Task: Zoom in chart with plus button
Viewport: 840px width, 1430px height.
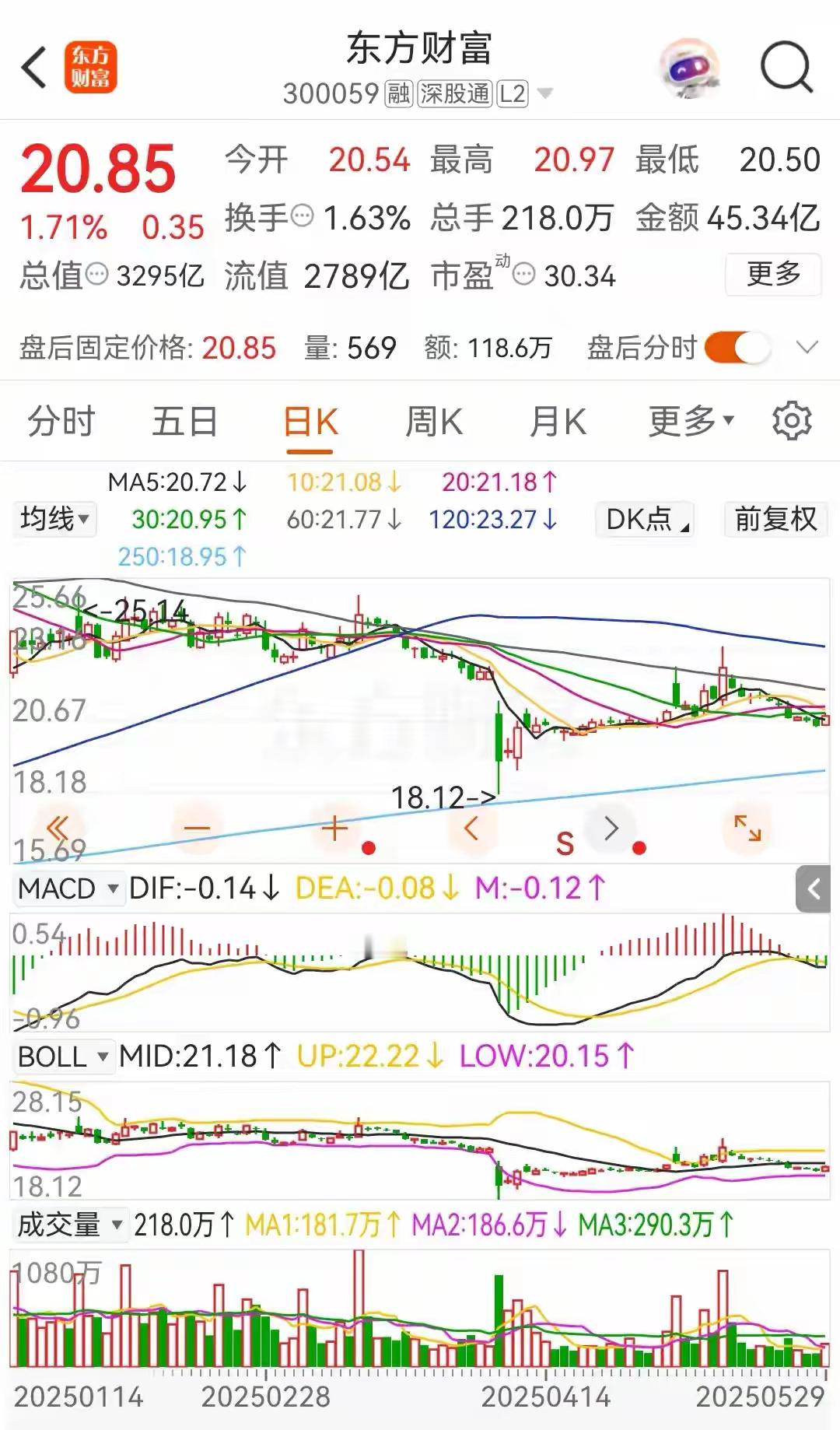Action: pyautogui.click(x=334, y=829)
